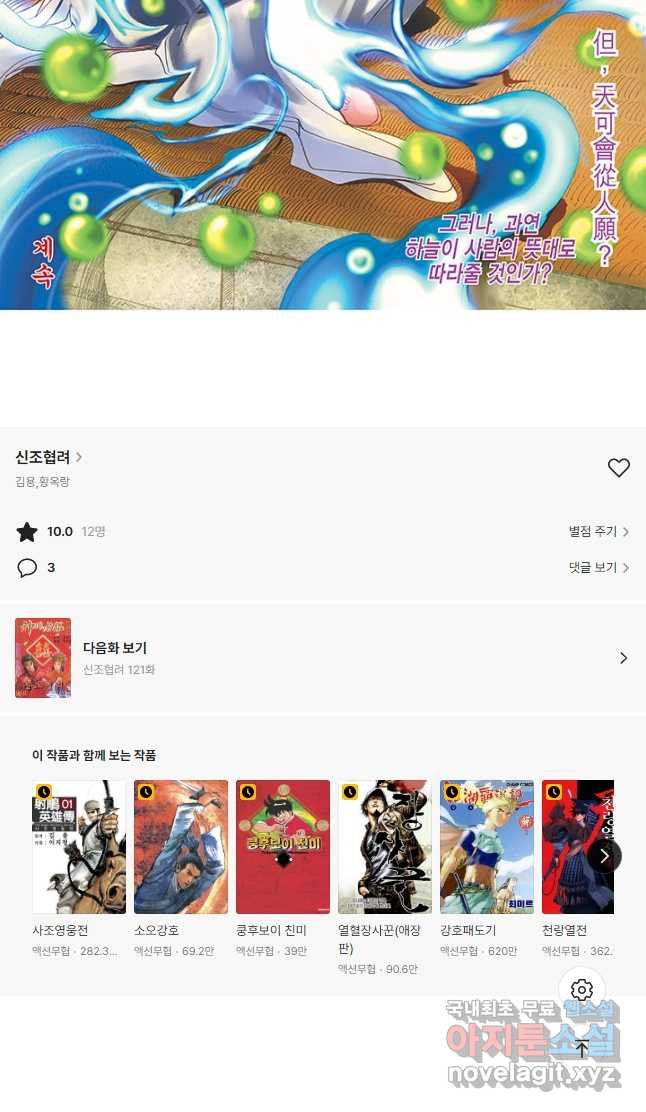Open 열혈장사꾼(애장판) recommended comic
The width and height of the screenshot is (646, 1112).
point(385,847)
